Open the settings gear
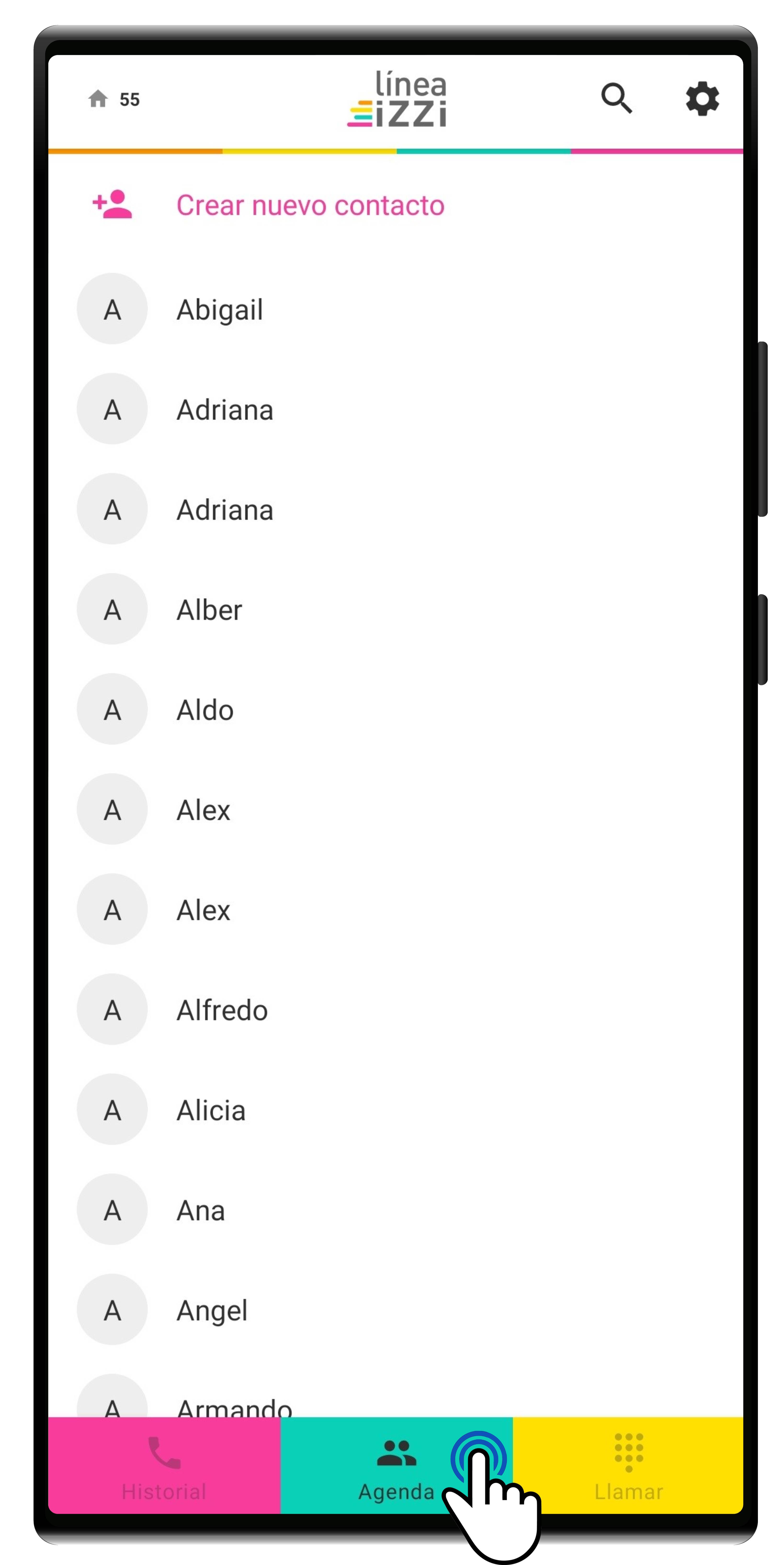 (702, 98)
